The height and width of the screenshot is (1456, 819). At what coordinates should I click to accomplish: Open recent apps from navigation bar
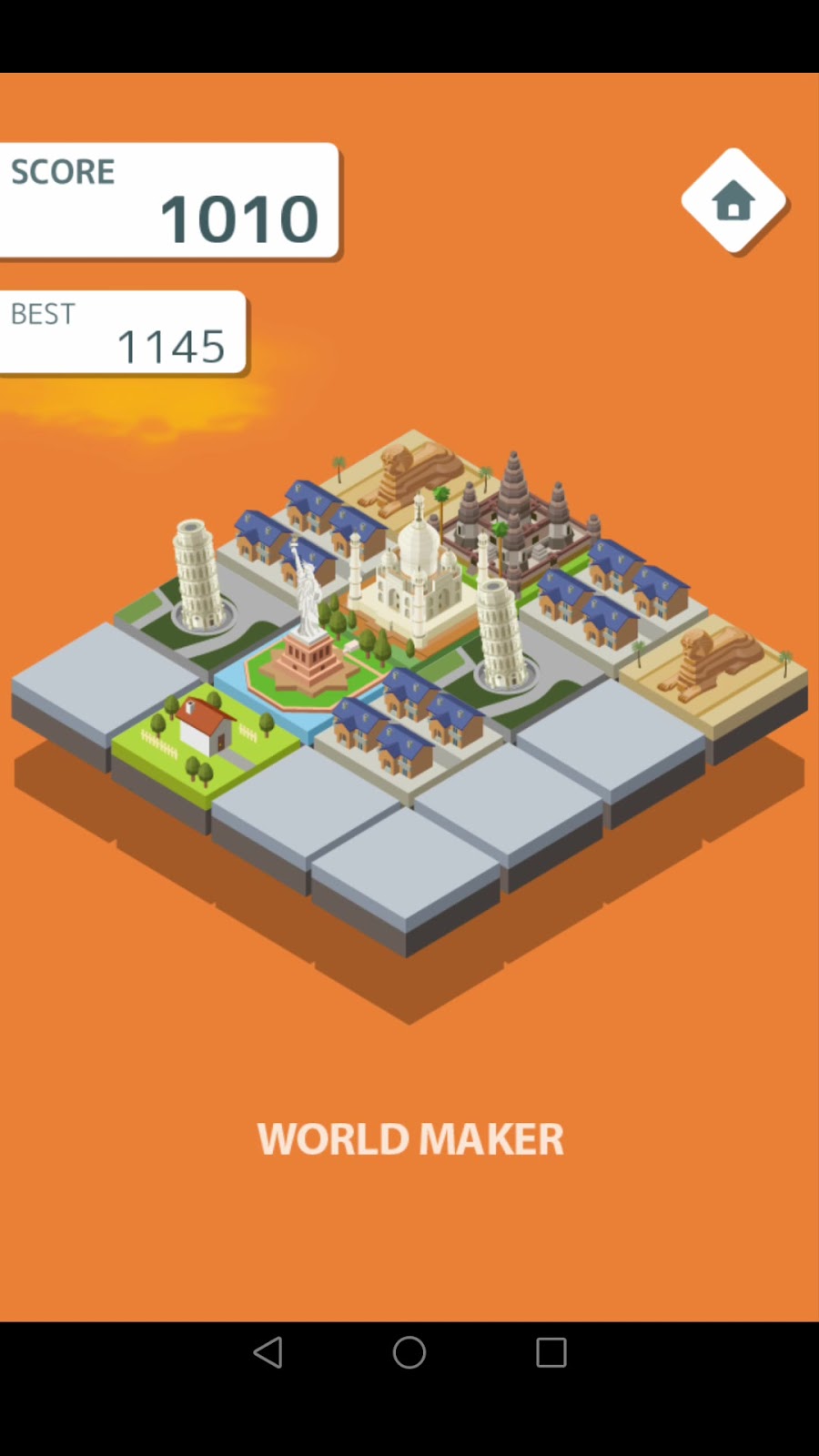point(551,1352)
